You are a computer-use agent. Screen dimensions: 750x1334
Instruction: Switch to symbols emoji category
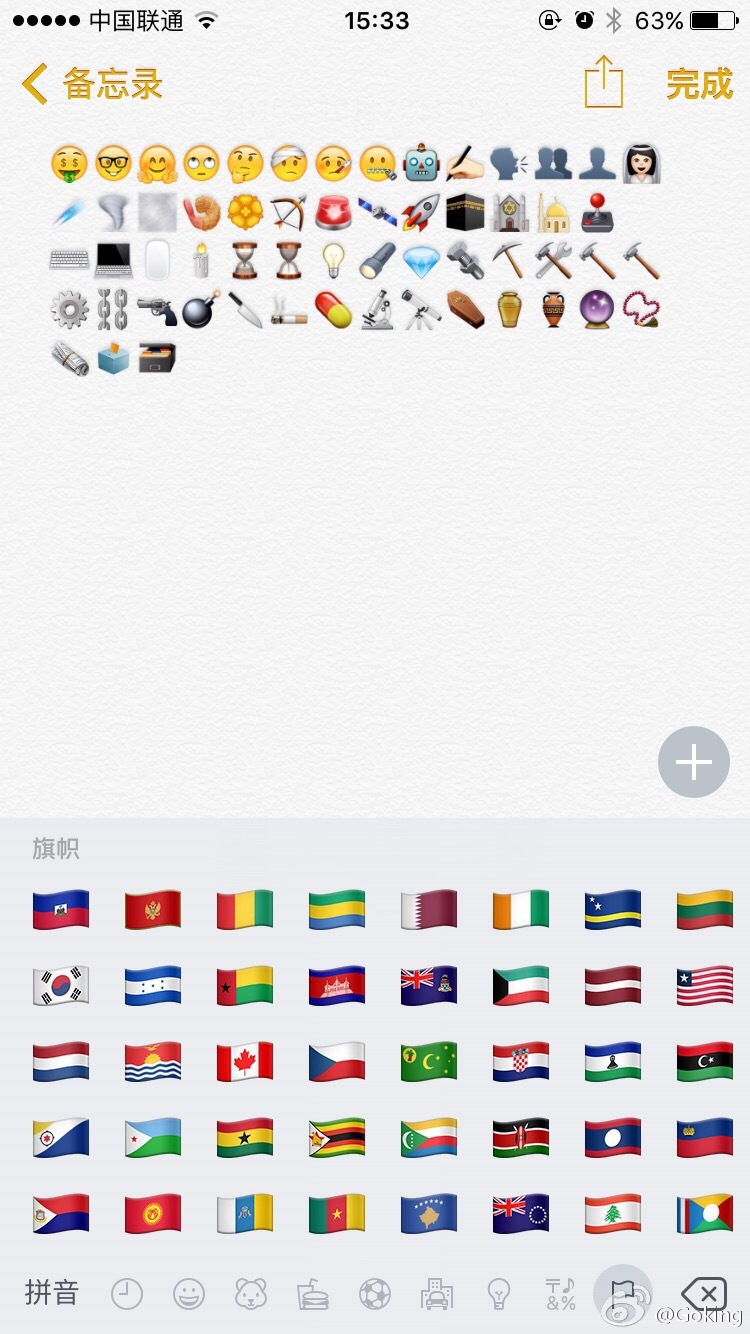(560, 1294)
